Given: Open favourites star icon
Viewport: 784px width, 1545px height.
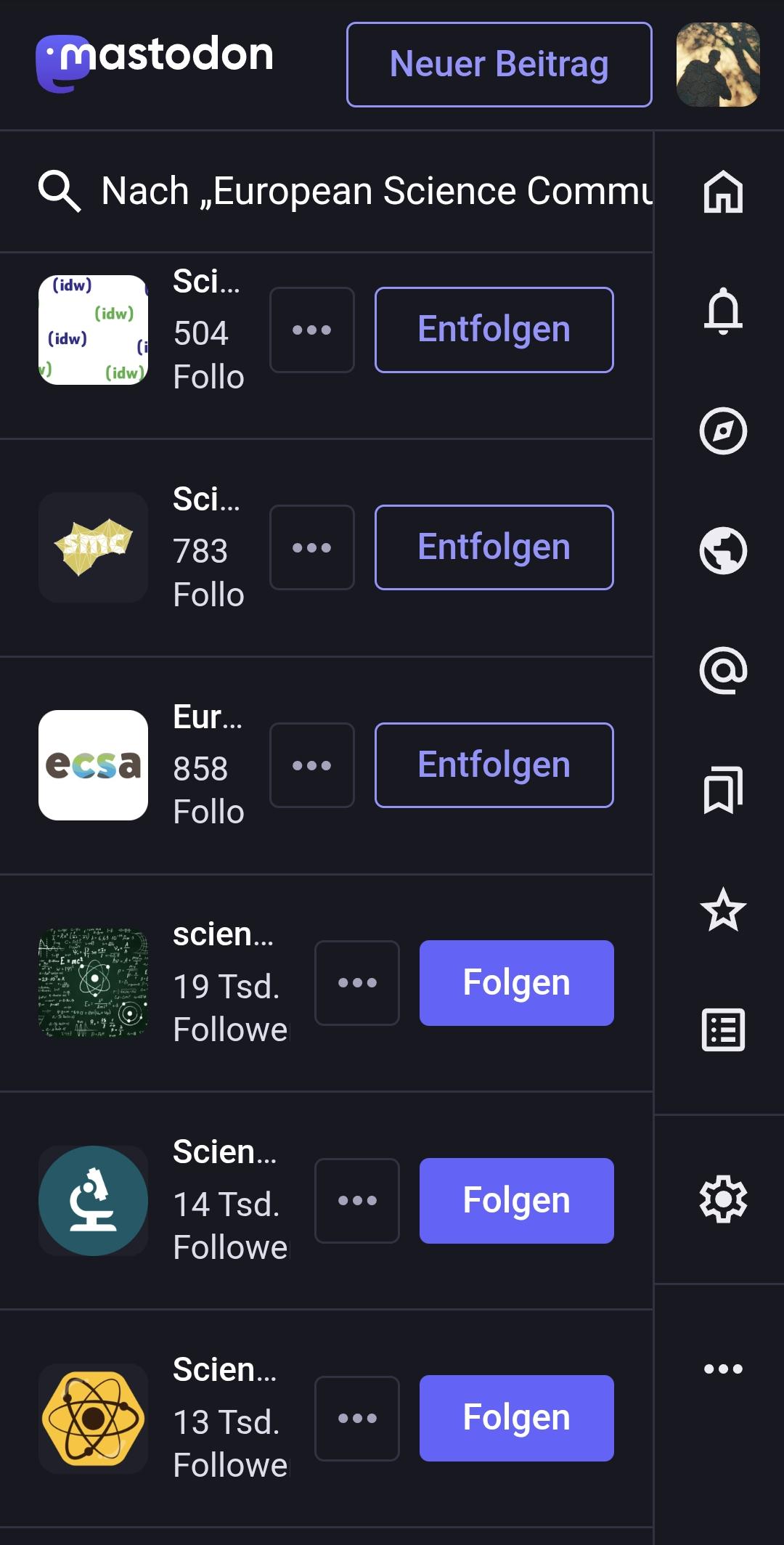Looking at the screenshot, I should 723,910.
